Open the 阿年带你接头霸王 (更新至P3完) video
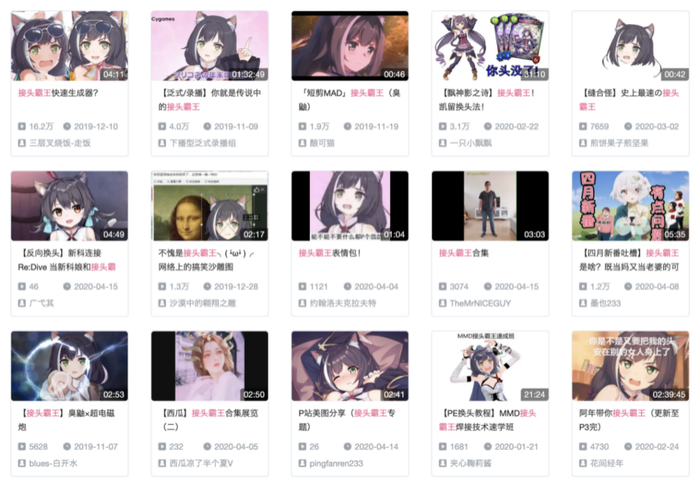Screen dimensions: 700x483 [x=629, y=366]
